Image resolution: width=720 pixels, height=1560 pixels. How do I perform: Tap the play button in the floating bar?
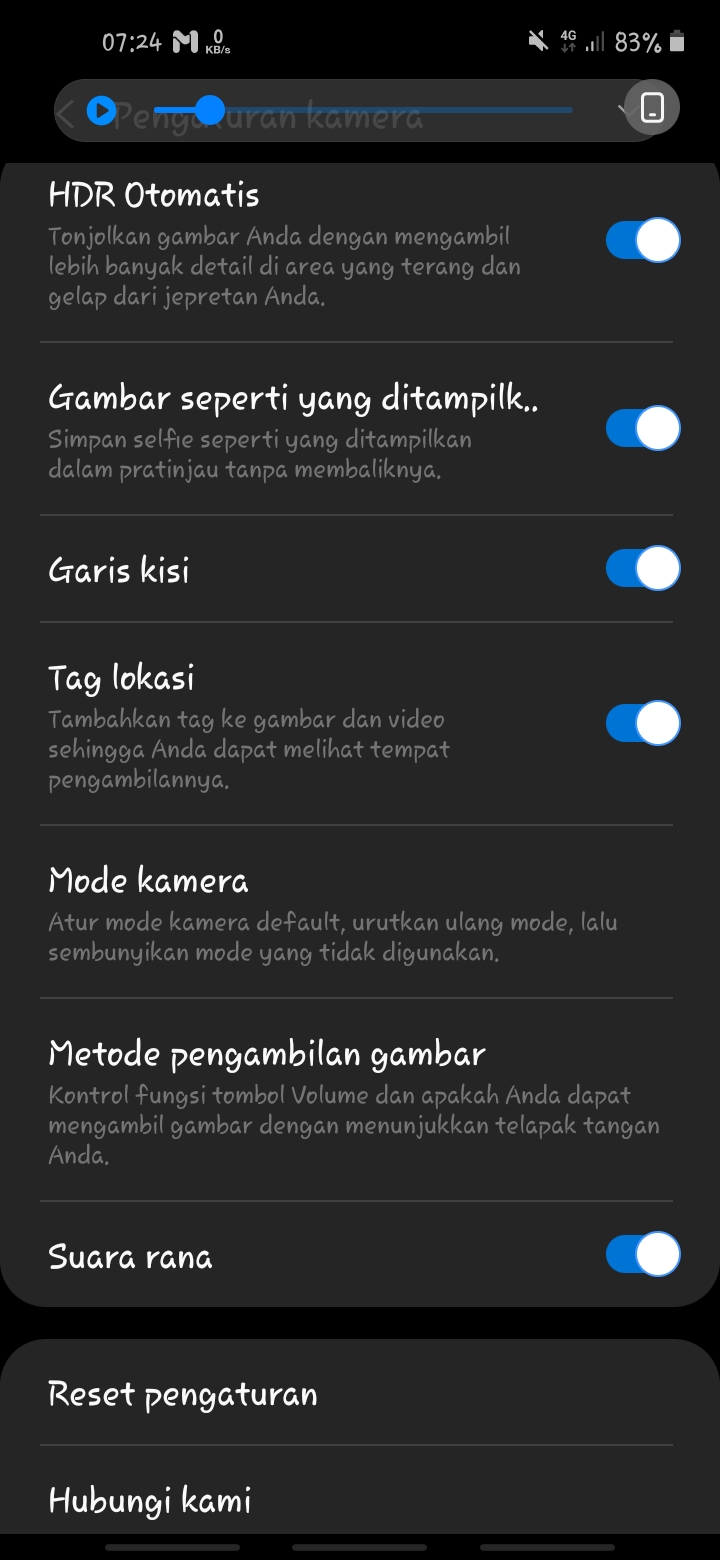pos(101,110)
